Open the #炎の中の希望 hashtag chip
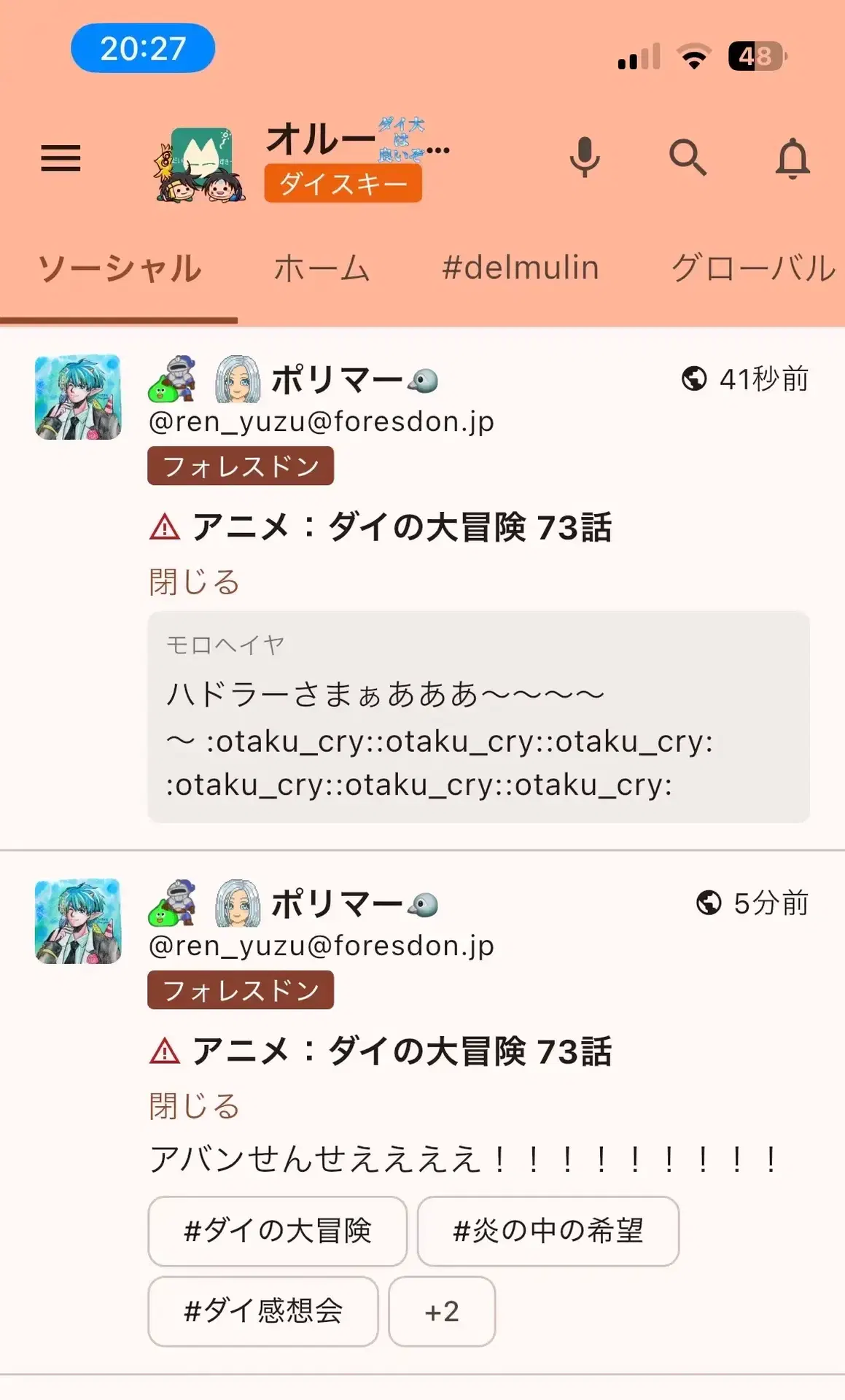This screenshot has height=1400, width=845. [x=548, y=1231]
